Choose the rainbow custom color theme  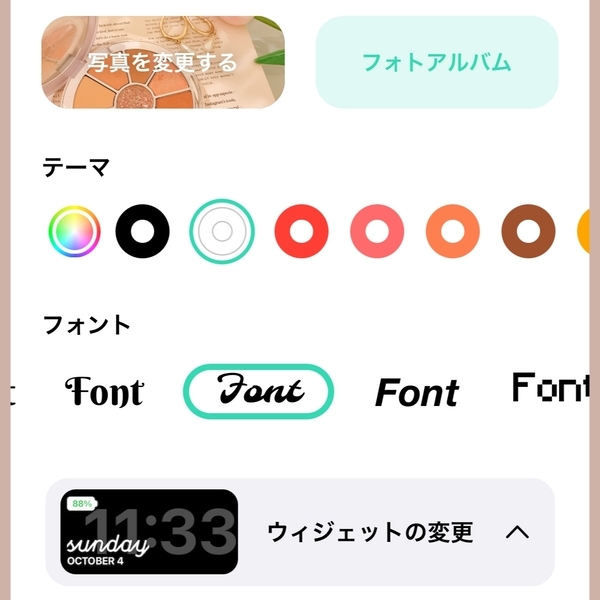(x=75, y=232)
